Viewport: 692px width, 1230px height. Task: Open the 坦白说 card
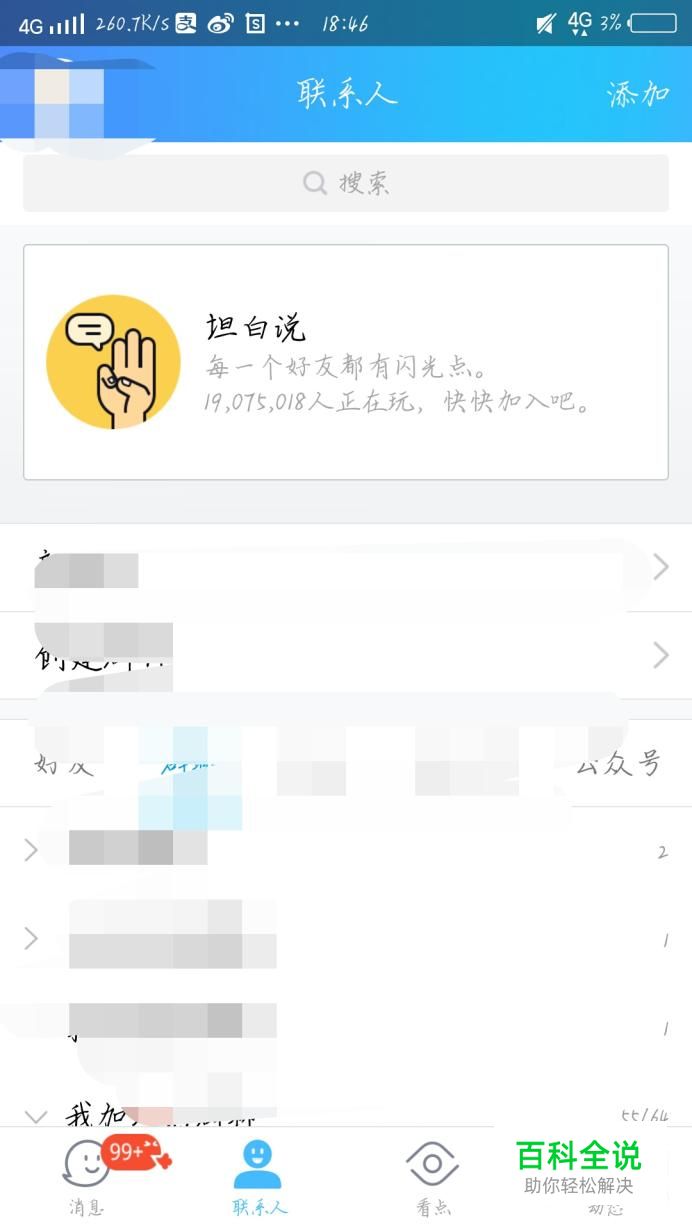coord(346,362)
